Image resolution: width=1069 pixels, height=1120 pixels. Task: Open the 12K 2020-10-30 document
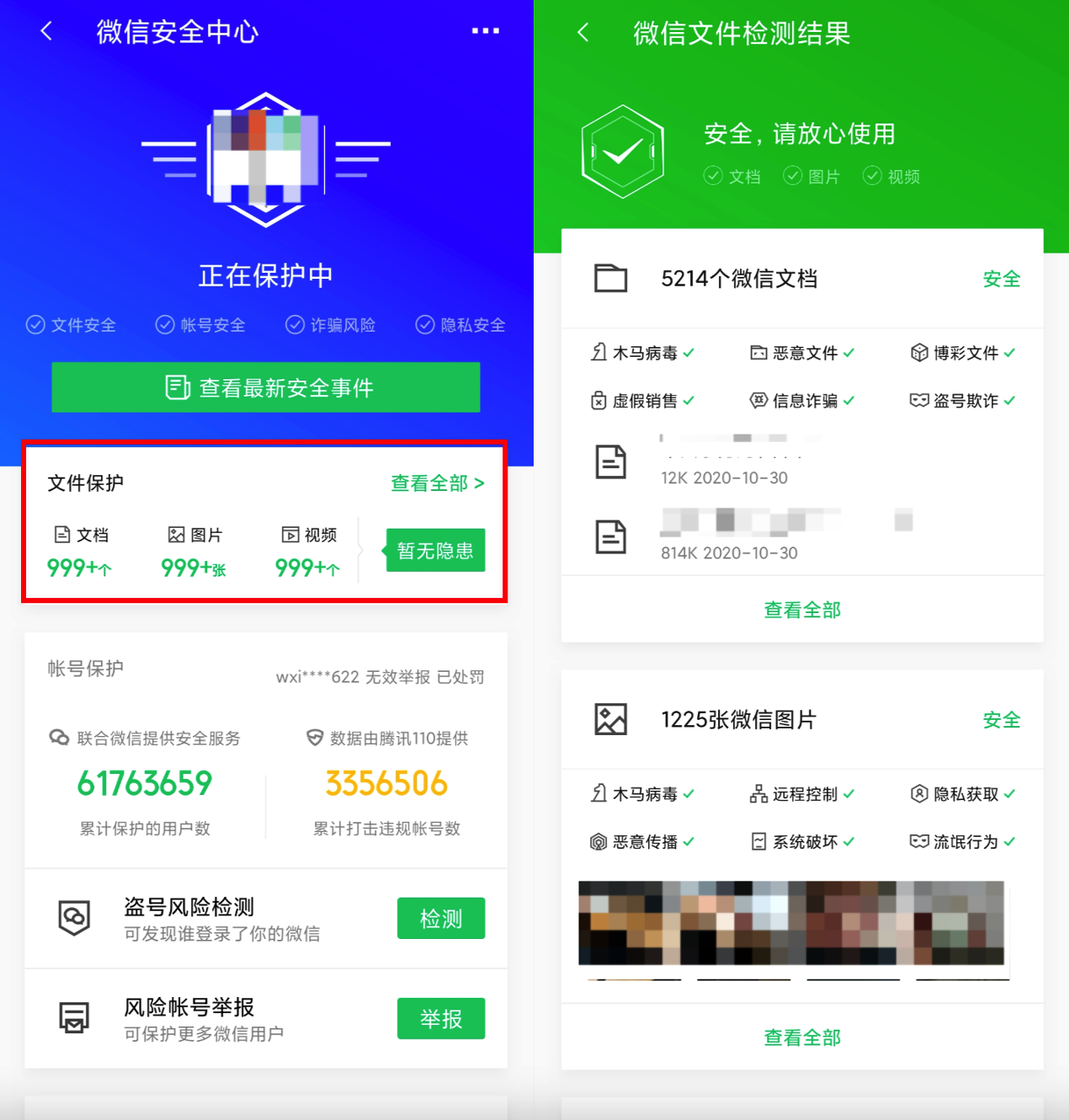(x=724, y=462)
